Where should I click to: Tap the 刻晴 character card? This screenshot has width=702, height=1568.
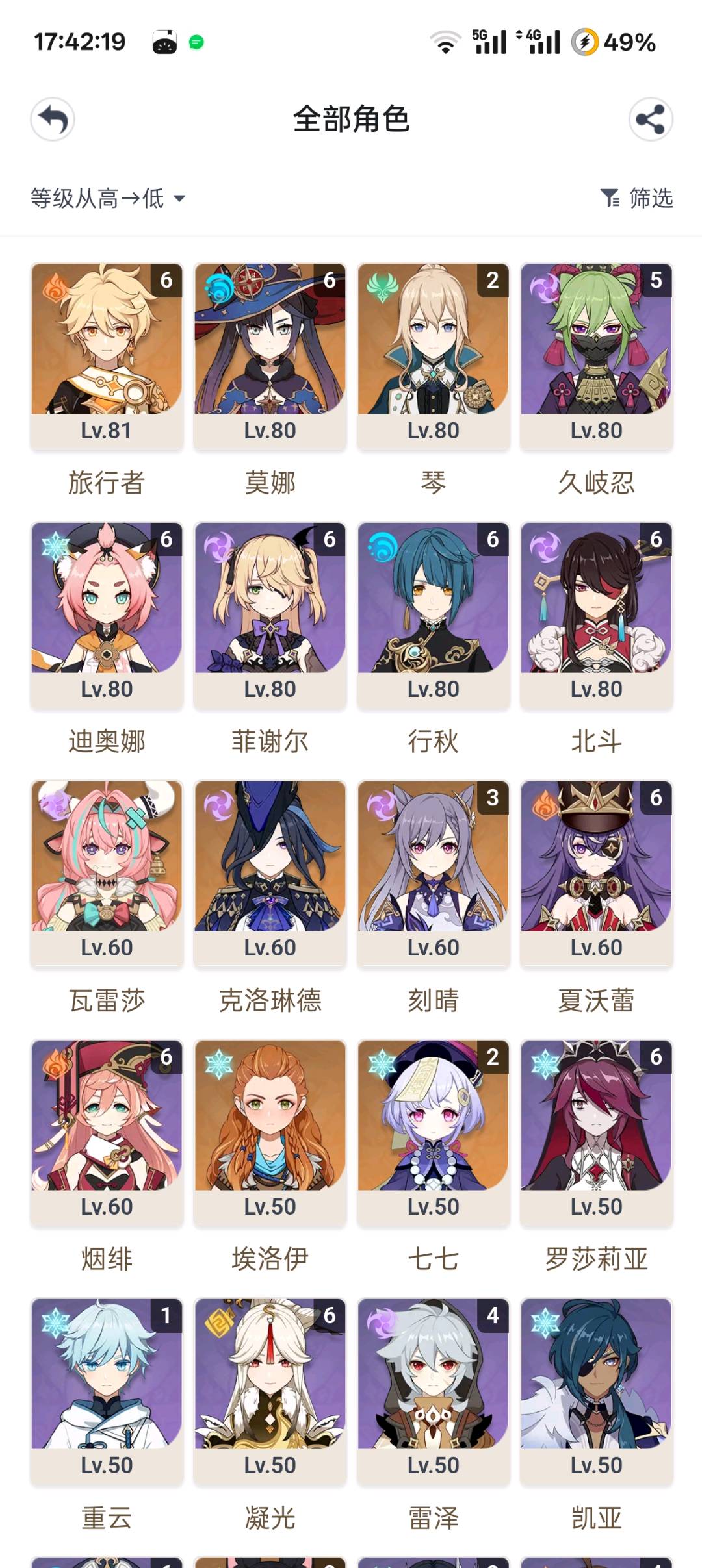433,872
